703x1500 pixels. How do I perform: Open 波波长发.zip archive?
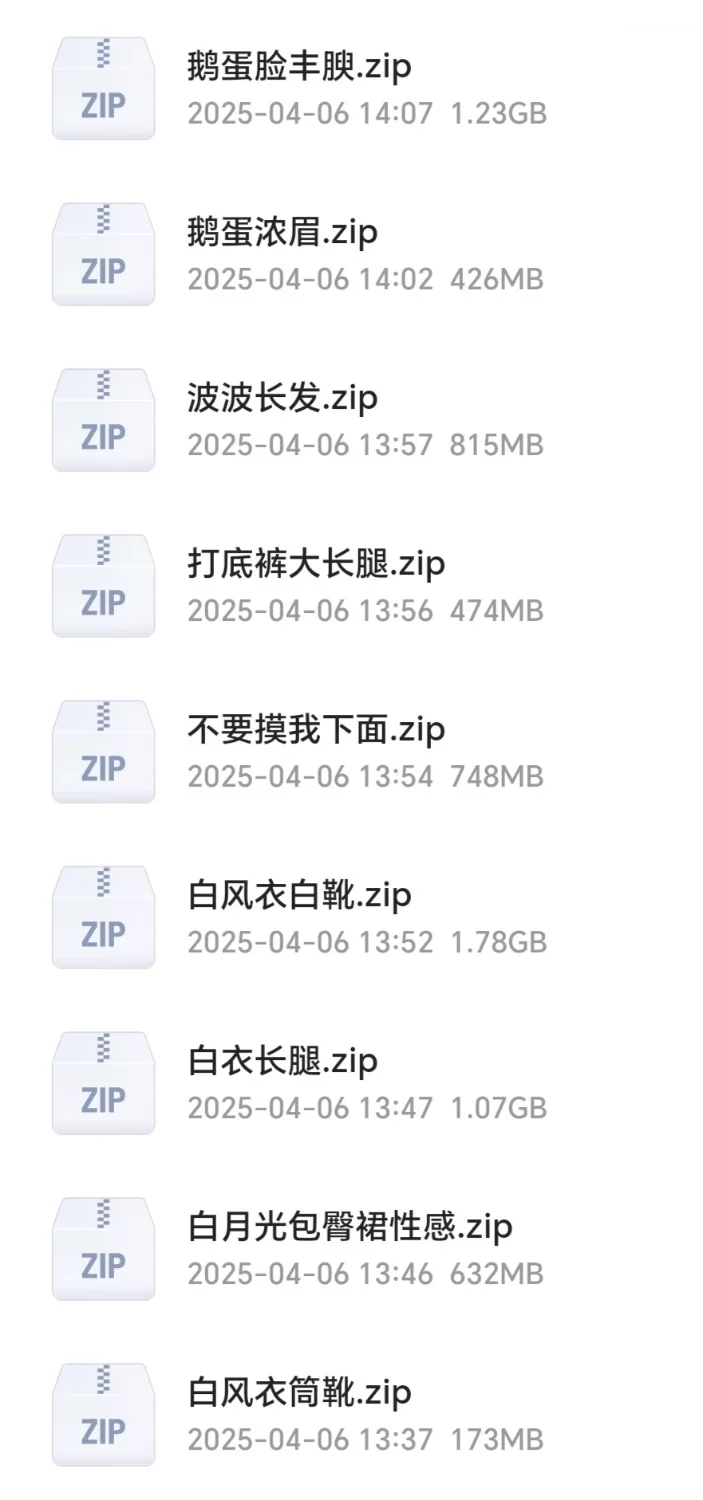click(x=283, y=400)
